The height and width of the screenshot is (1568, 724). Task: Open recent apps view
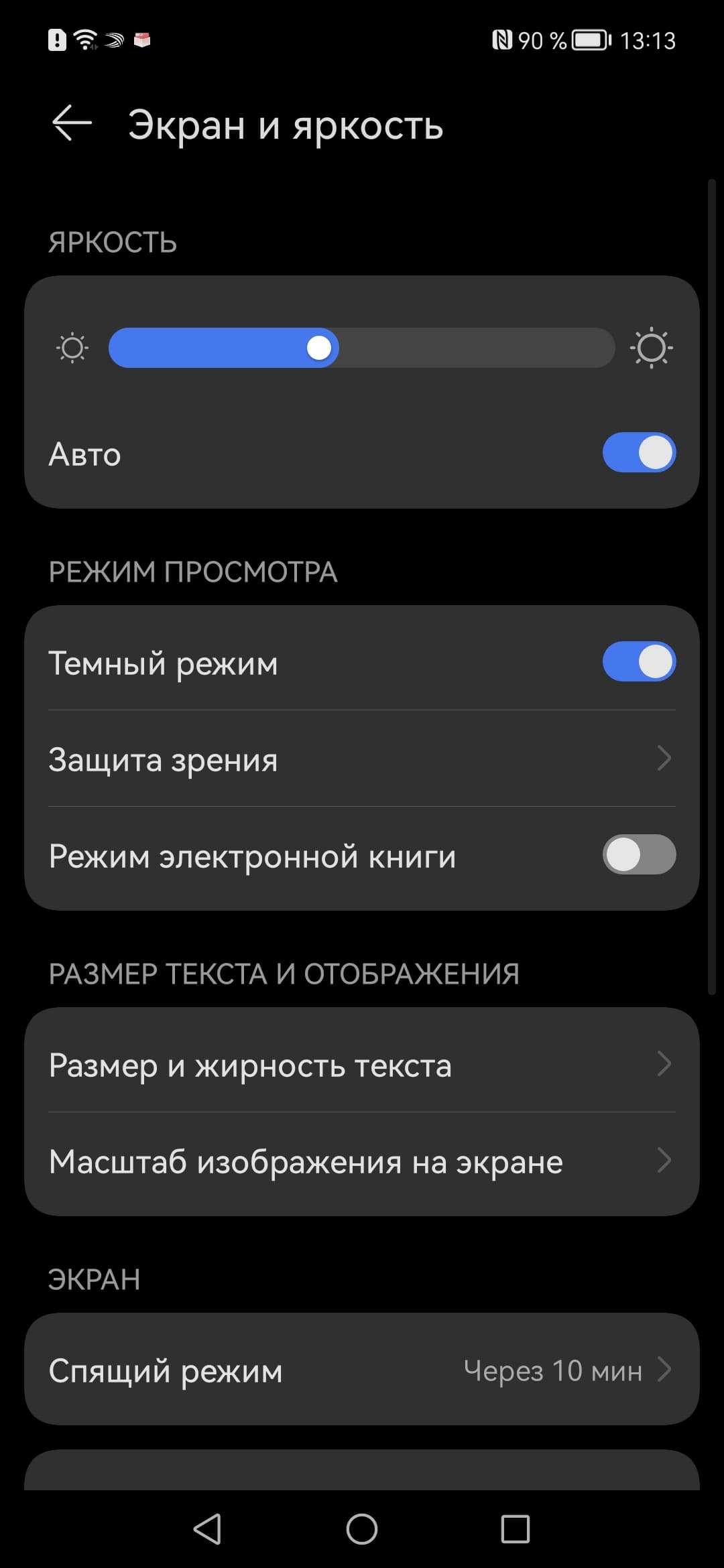click(x=515, y=1529)
